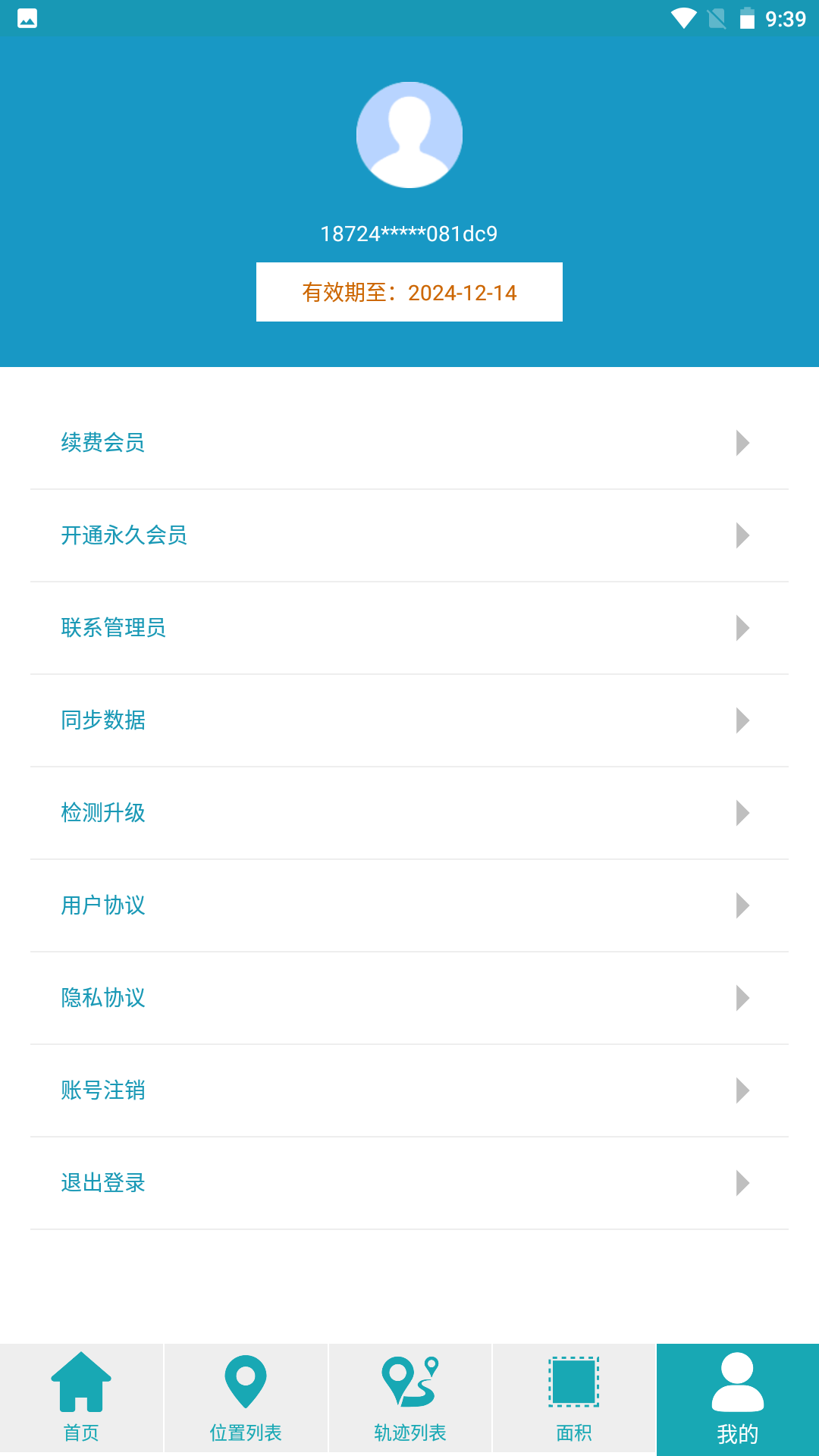Tap the 有效期至 2024-12-14 validity banner

pyautogui.click(x=409, y=291)
